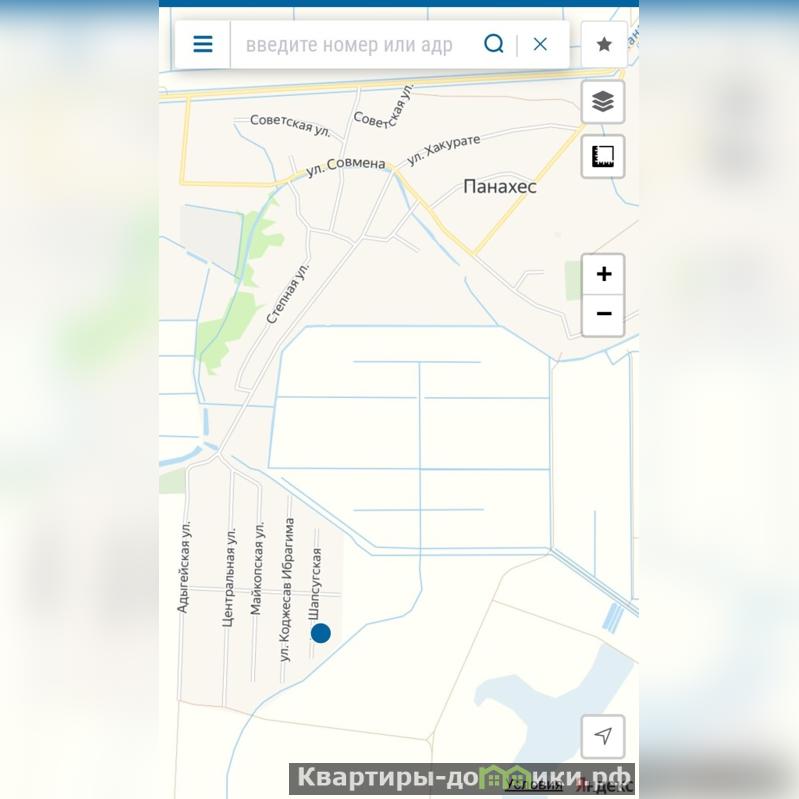Screen dimensions: 799x799
Task: Zoom out of the map
Action: pos(604,314)
